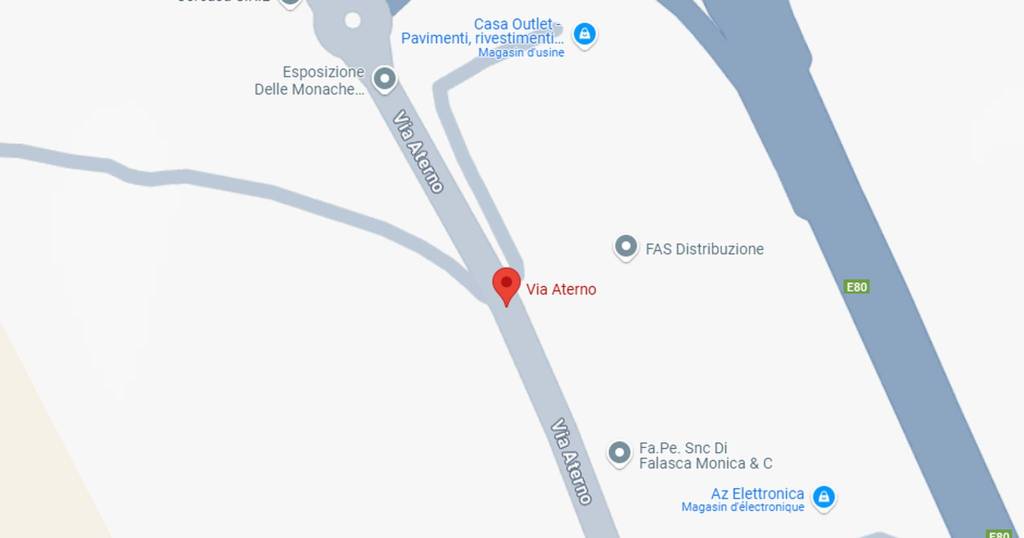
Task: Open Fa.Pe. Snc Di Falasca Monica marker
Action: [620, 453]
